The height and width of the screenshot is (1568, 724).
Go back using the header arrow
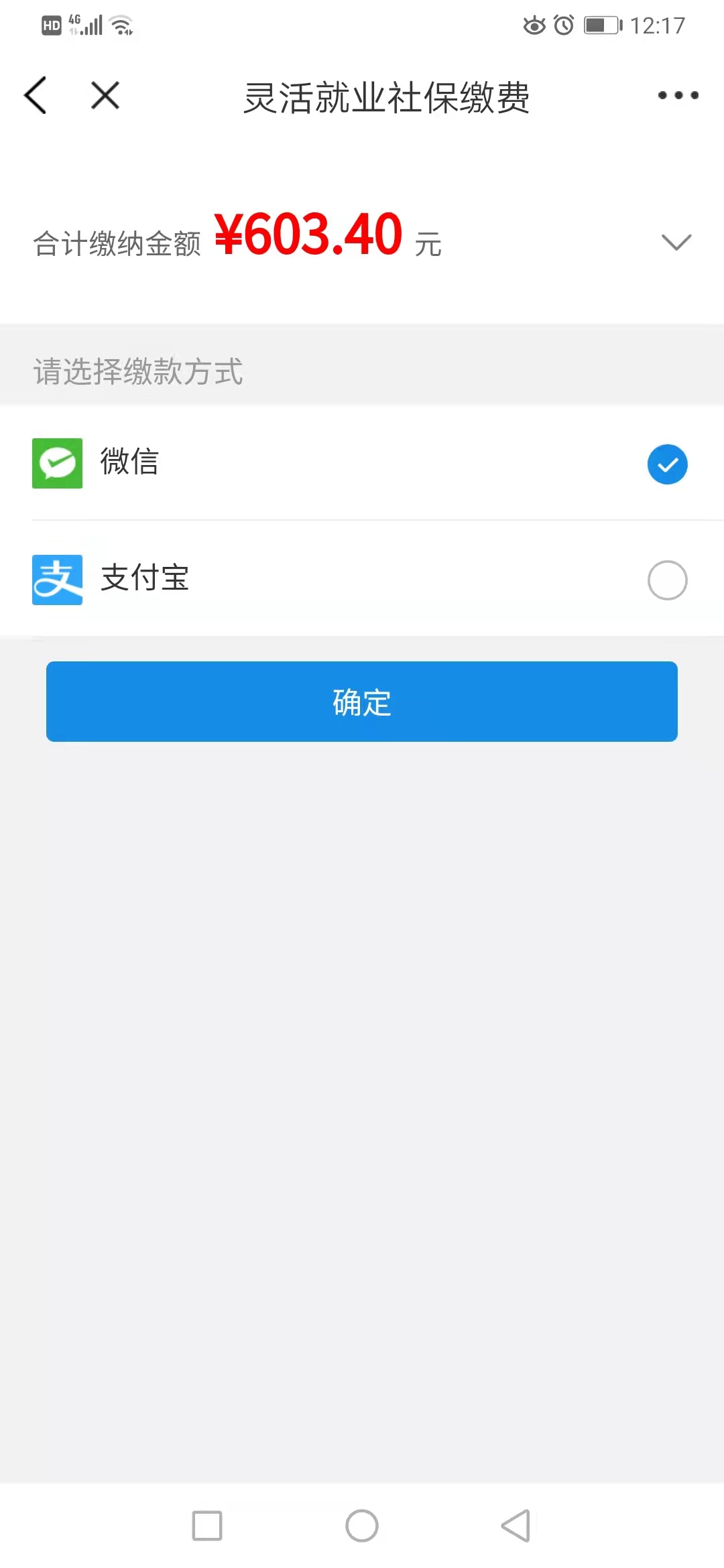(36, 95)
